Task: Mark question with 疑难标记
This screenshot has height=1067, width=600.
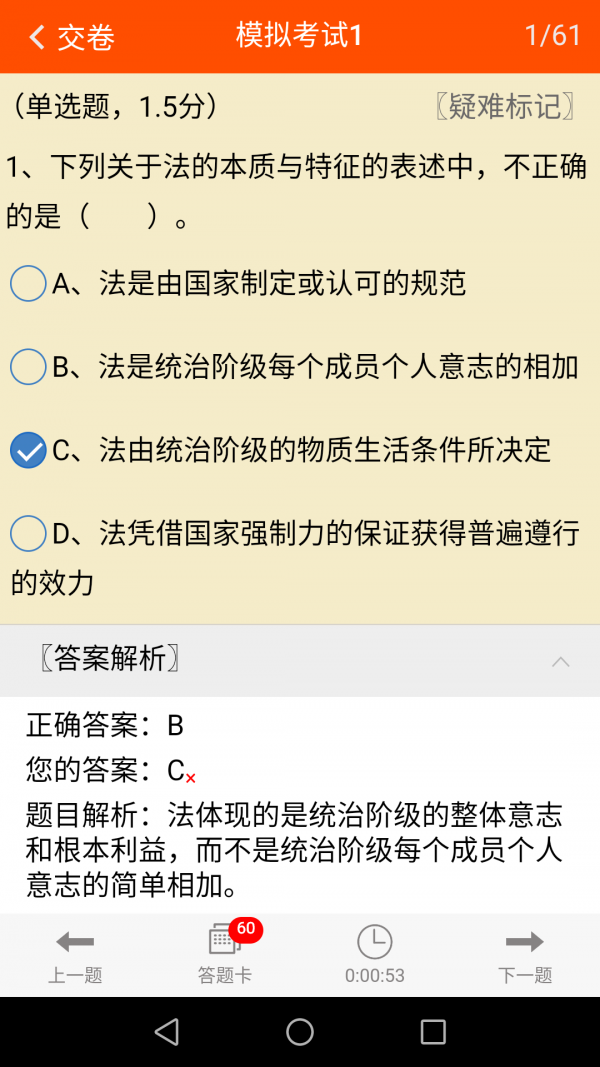Action: pos(505,106)
